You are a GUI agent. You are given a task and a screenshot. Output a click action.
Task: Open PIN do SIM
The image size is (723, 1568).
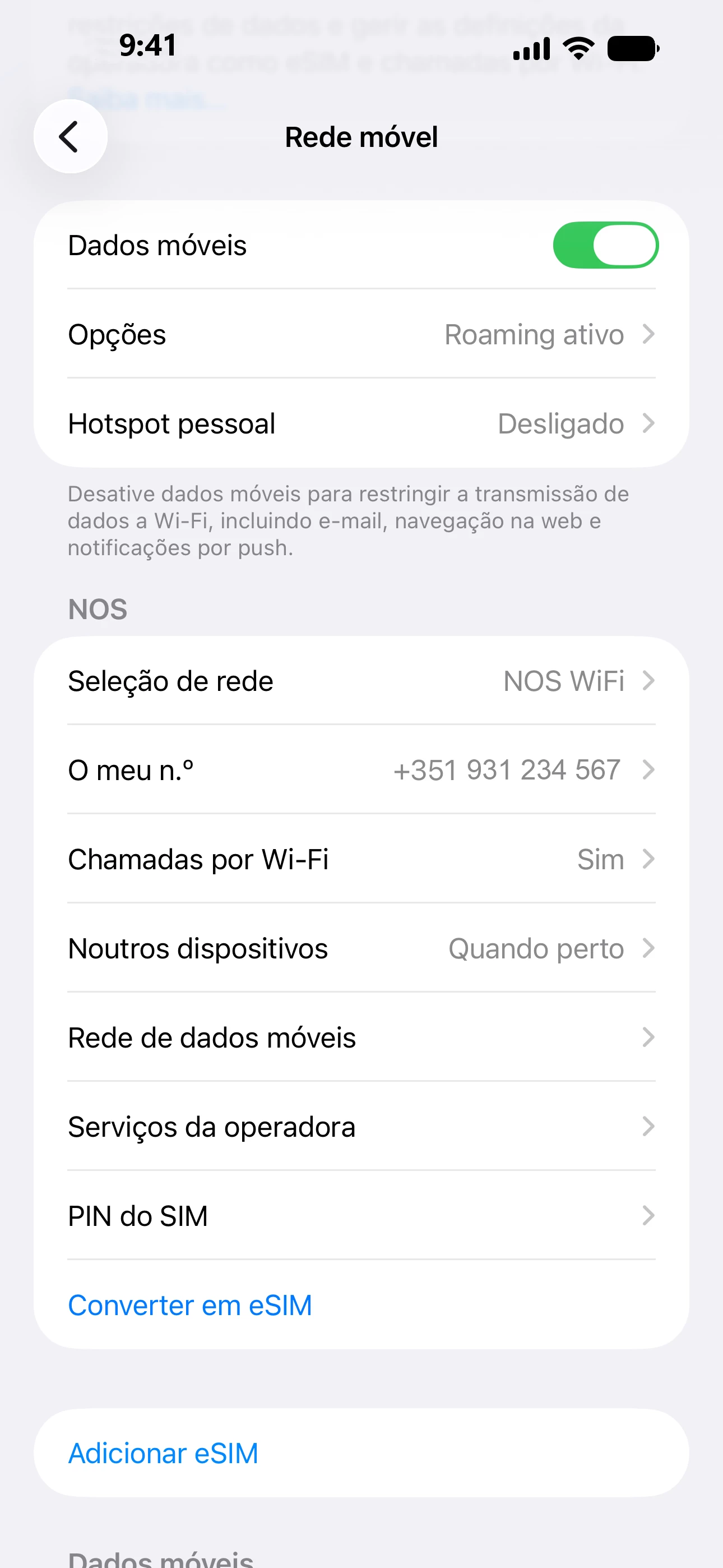361,1216
